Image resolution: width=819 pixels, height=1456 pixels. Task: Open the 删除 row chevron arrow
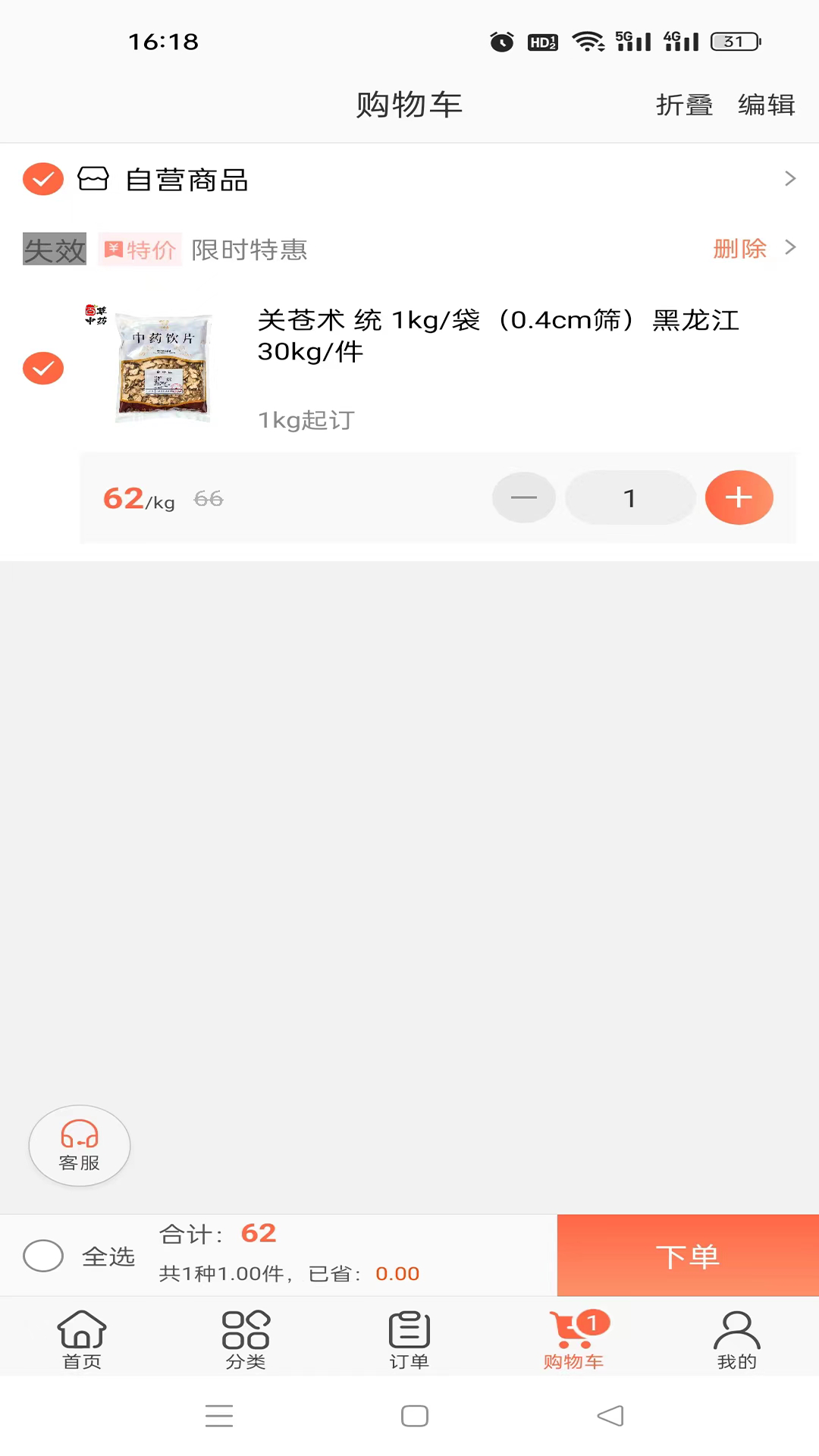click(x=790, y=249)
